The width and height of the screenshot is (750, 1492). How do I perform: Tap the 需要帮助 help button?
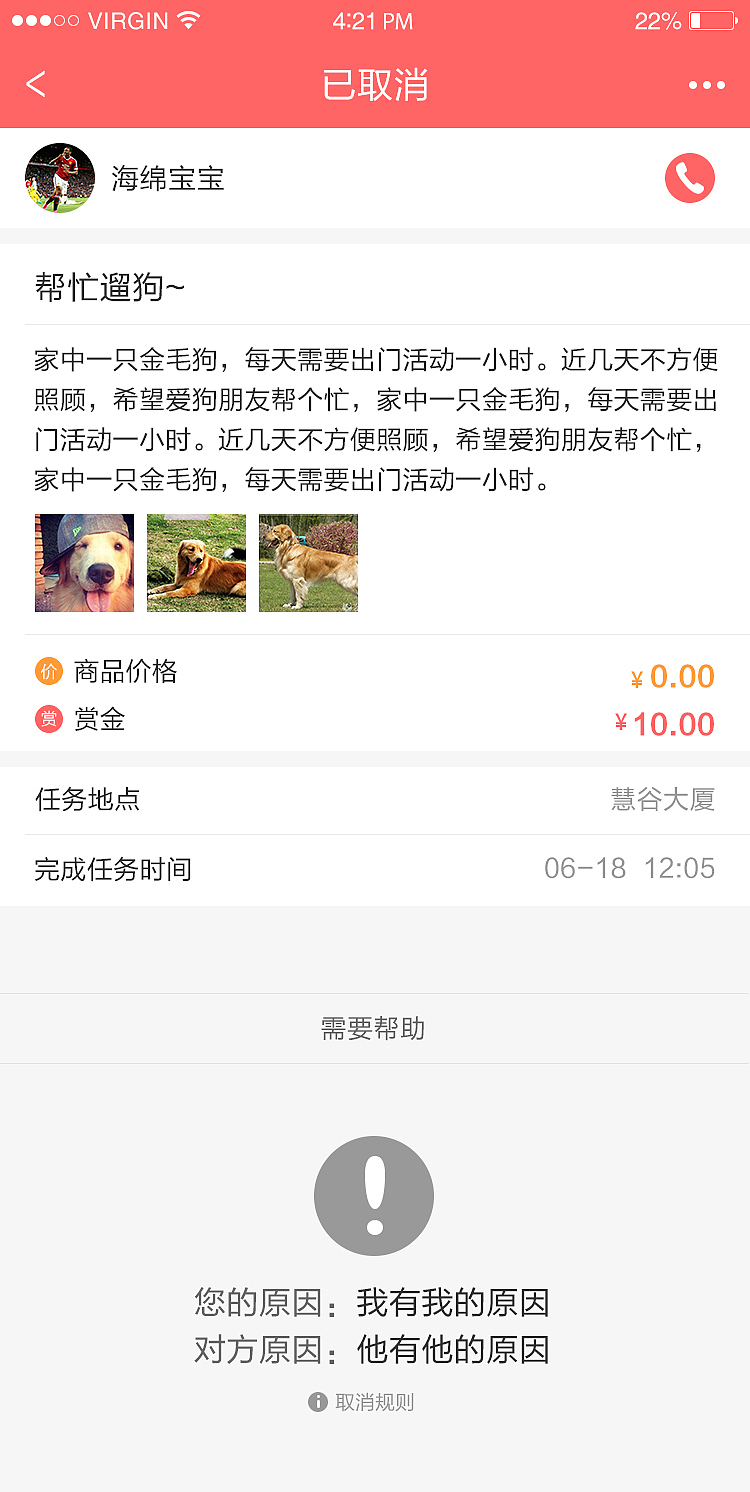click(x=374, y=1028)
